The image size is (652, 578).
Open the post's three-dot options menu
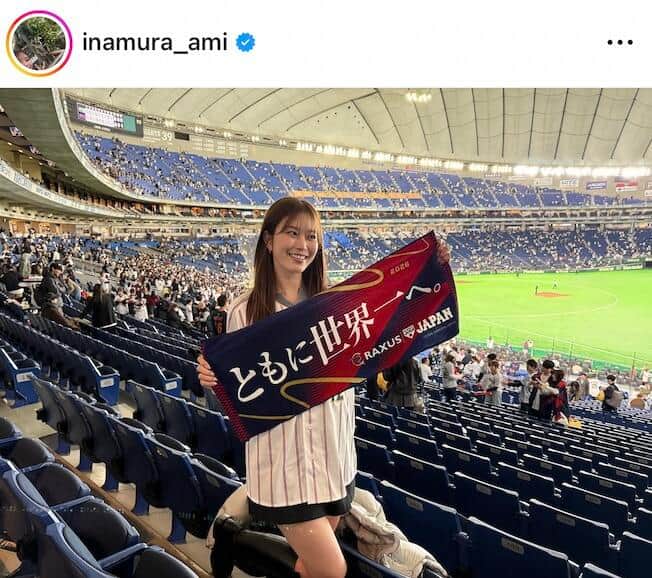click(x=619, y=42)
